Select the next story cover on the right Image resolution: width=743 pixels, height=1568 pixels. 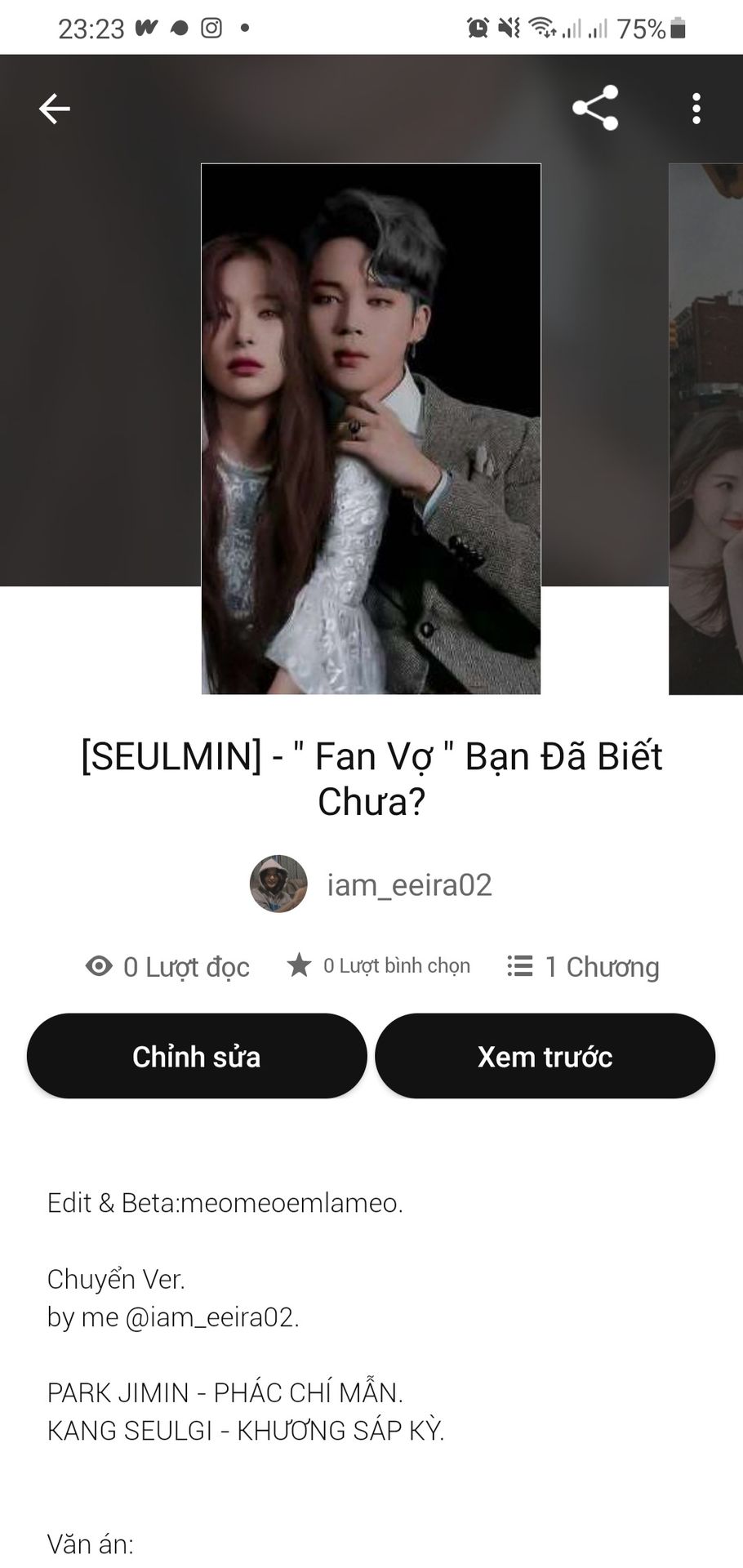click(707, 429)
